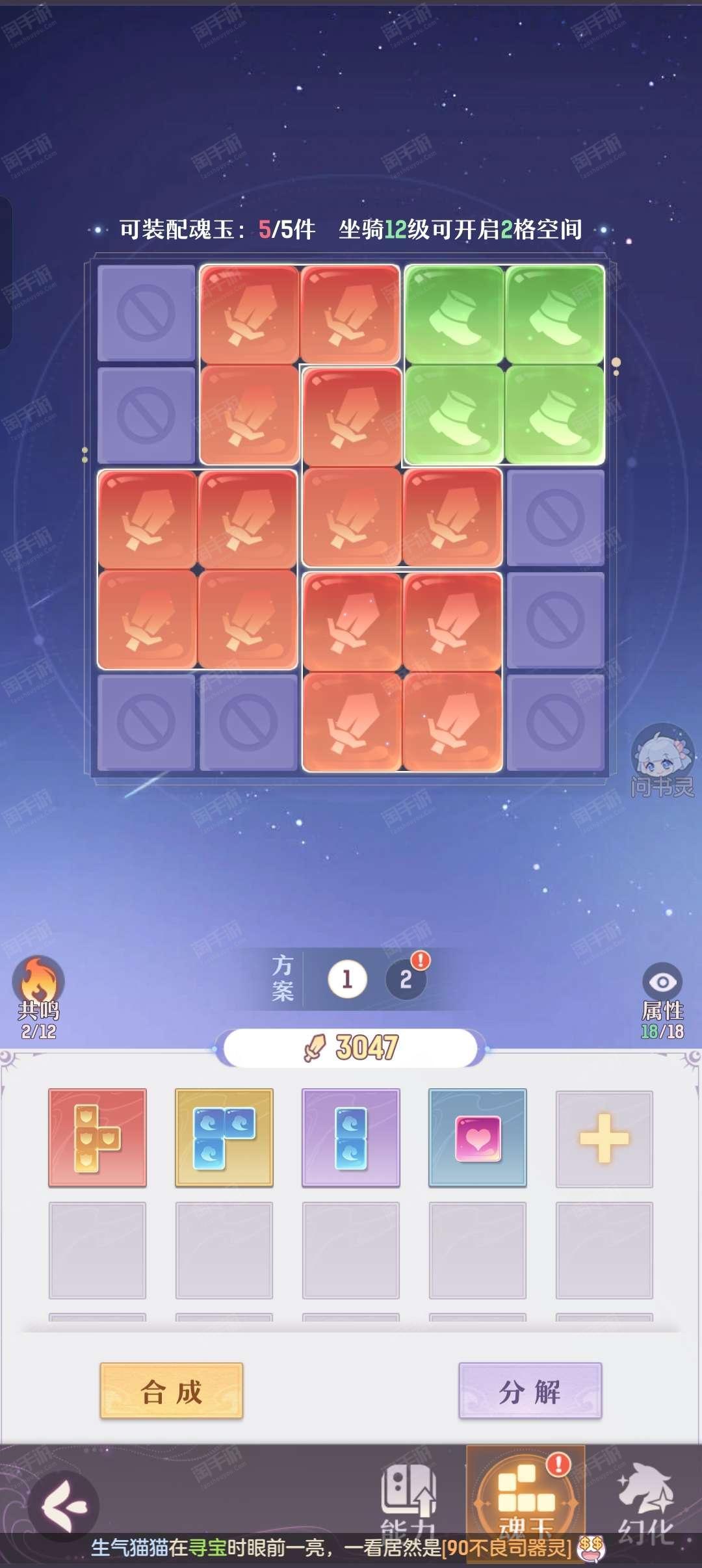The width and height of the screenshot is (702, 1568).
Task: Select the yellow L-shaped wave piece
Action: pos(224,1138)
